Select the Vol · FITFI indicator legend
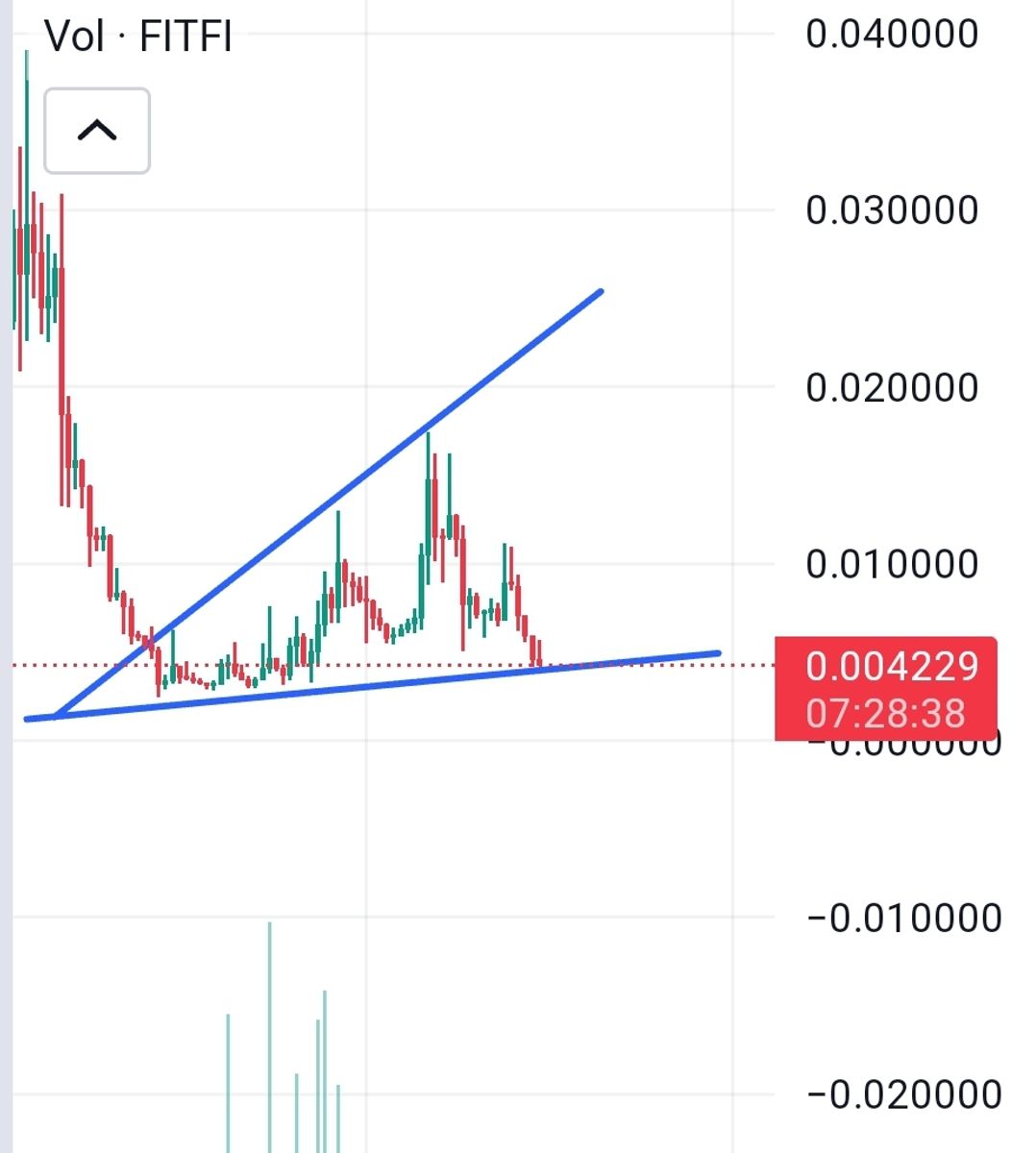The image size is (1036, 1153). [138, 37]
